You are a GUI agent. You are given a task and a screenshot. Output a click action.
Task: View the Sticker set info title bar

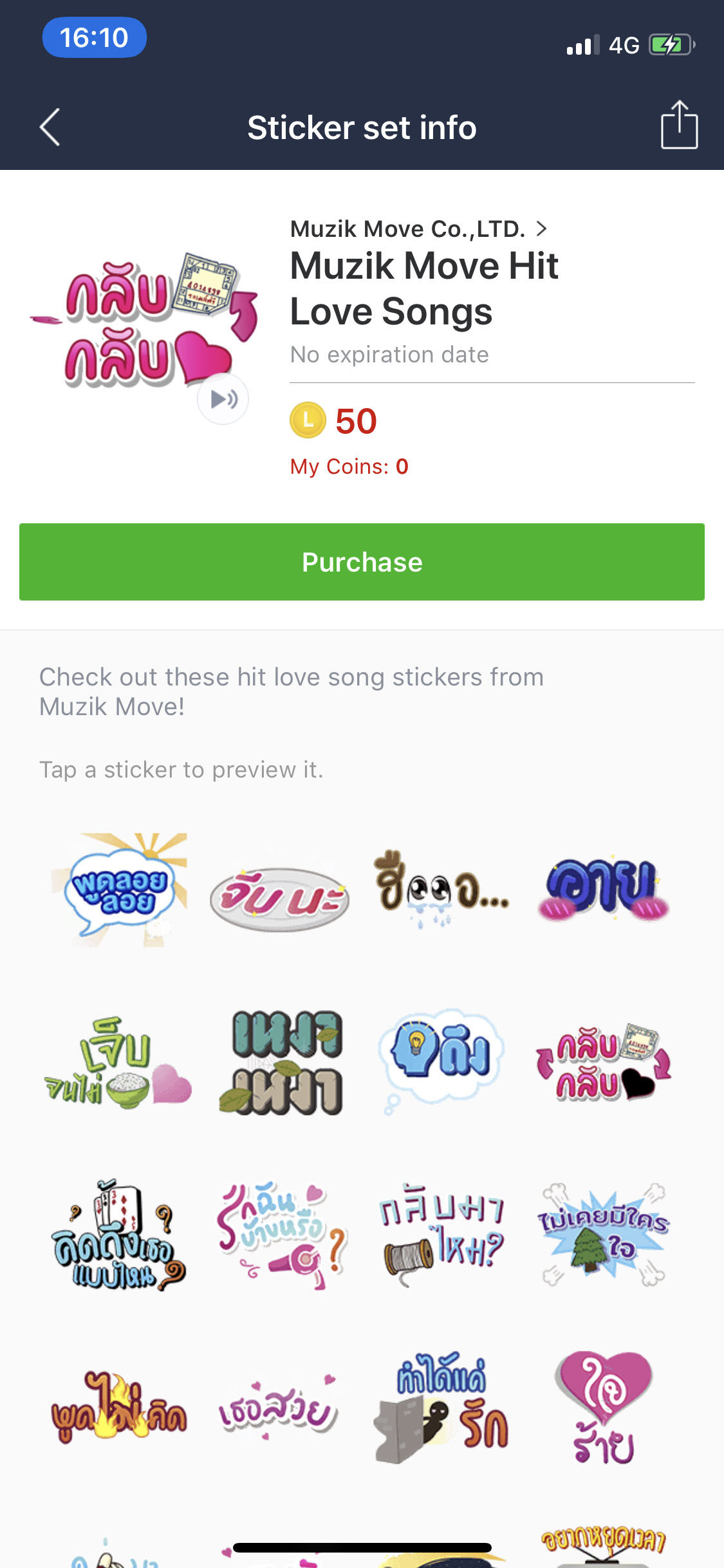[x=362, y=127]
